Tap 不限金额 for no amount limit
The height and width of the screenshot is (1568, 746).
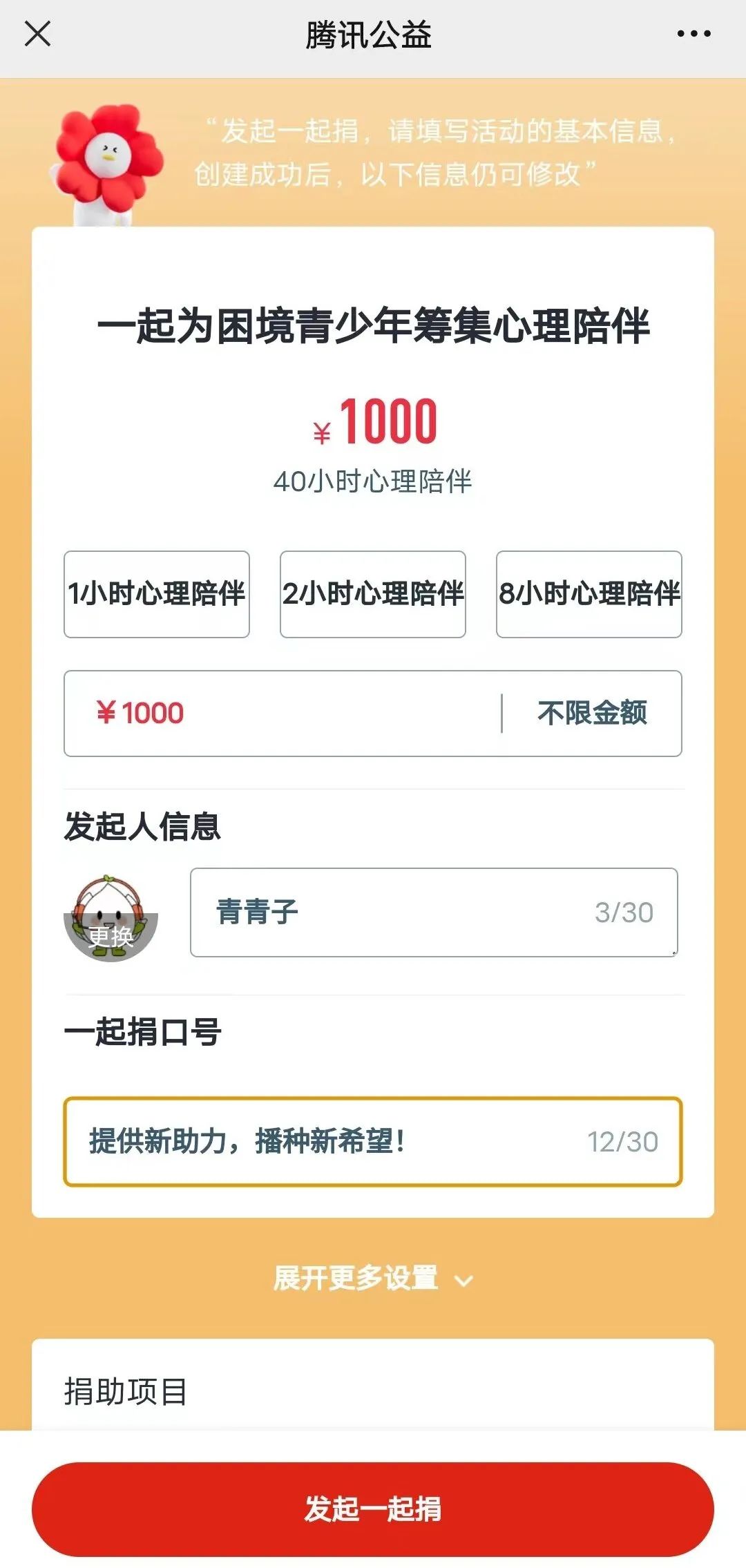pyautogui.click(x=592, y=713)
